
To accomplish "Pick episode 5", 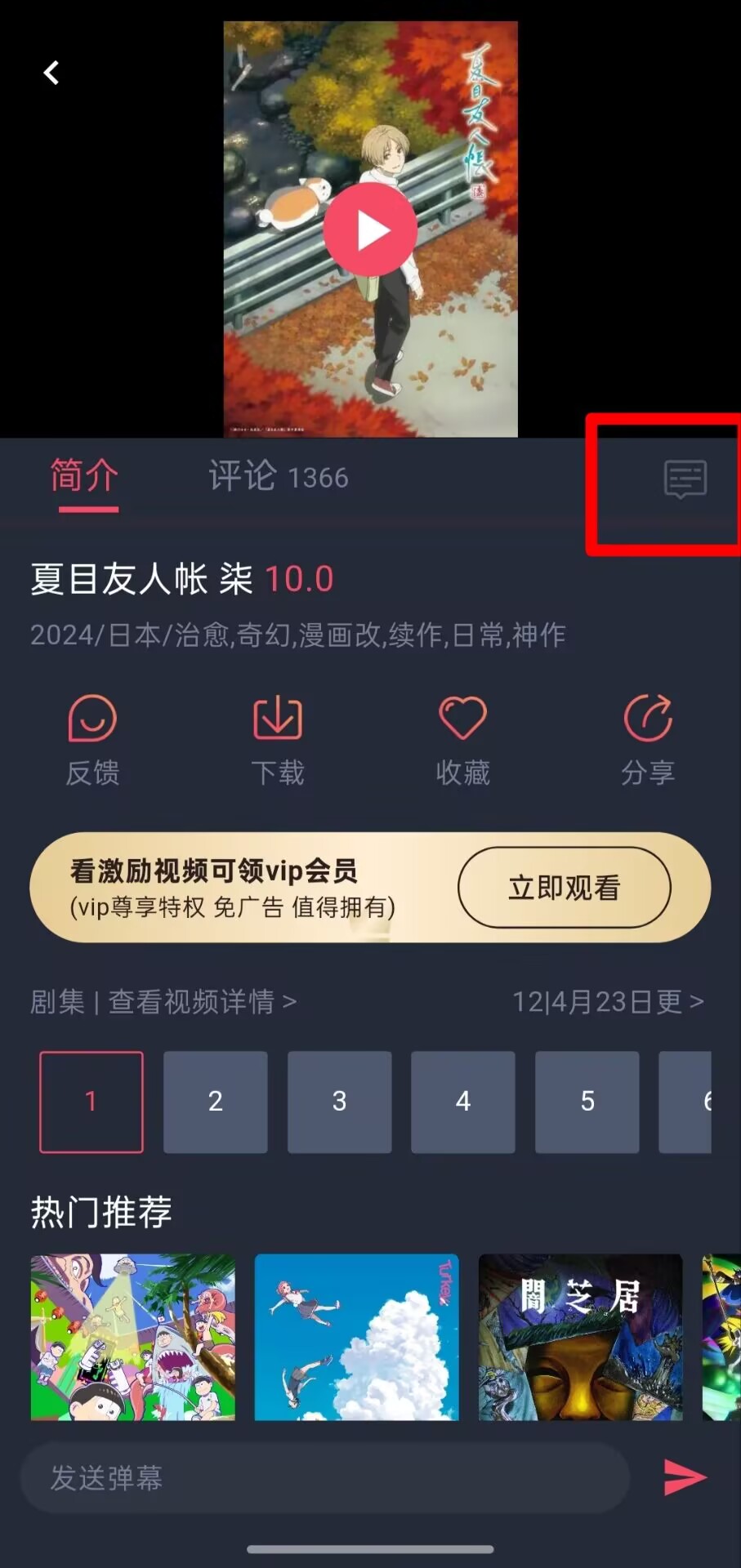I will (x=587, y=1102).
